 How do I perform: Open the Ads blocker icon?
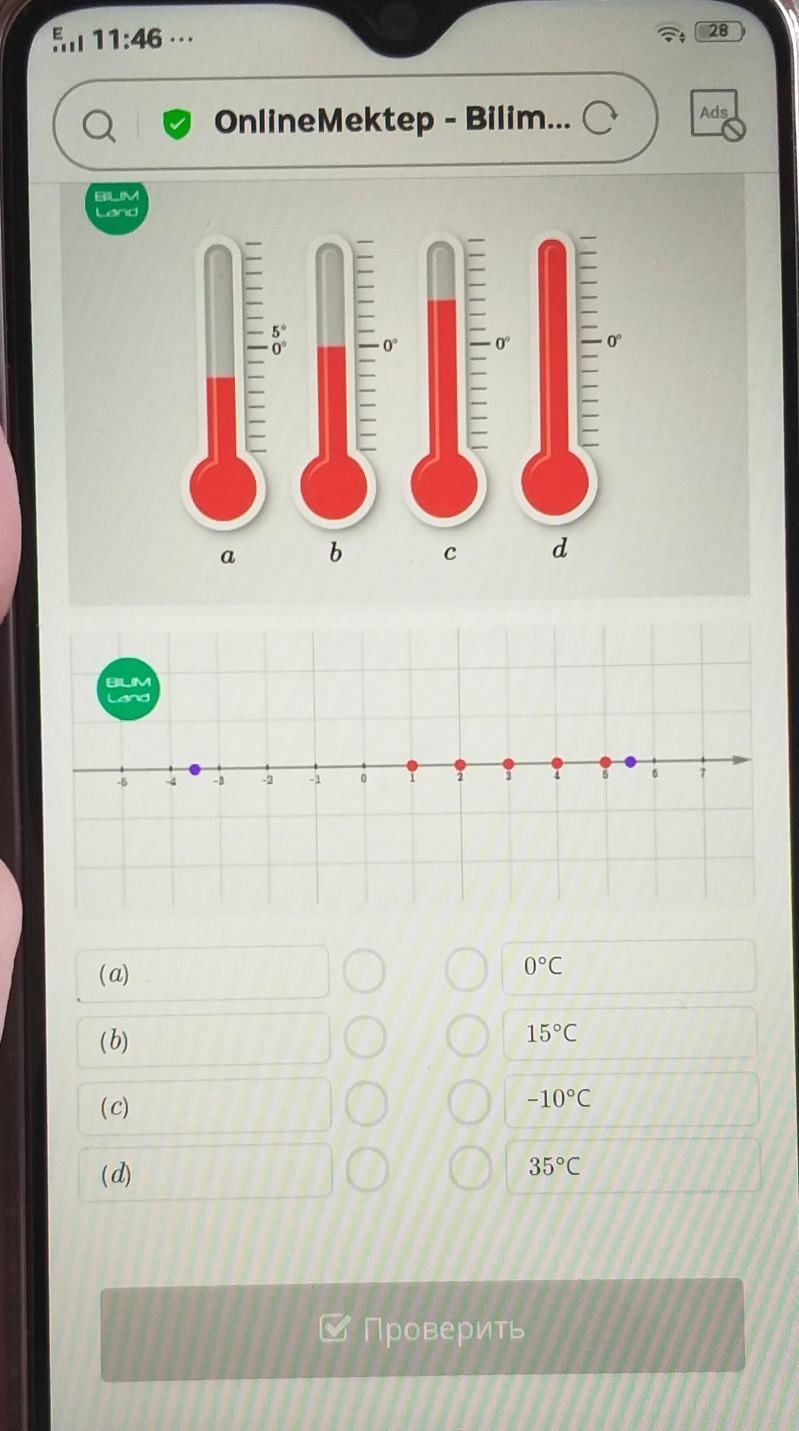(x=717, y=116)
